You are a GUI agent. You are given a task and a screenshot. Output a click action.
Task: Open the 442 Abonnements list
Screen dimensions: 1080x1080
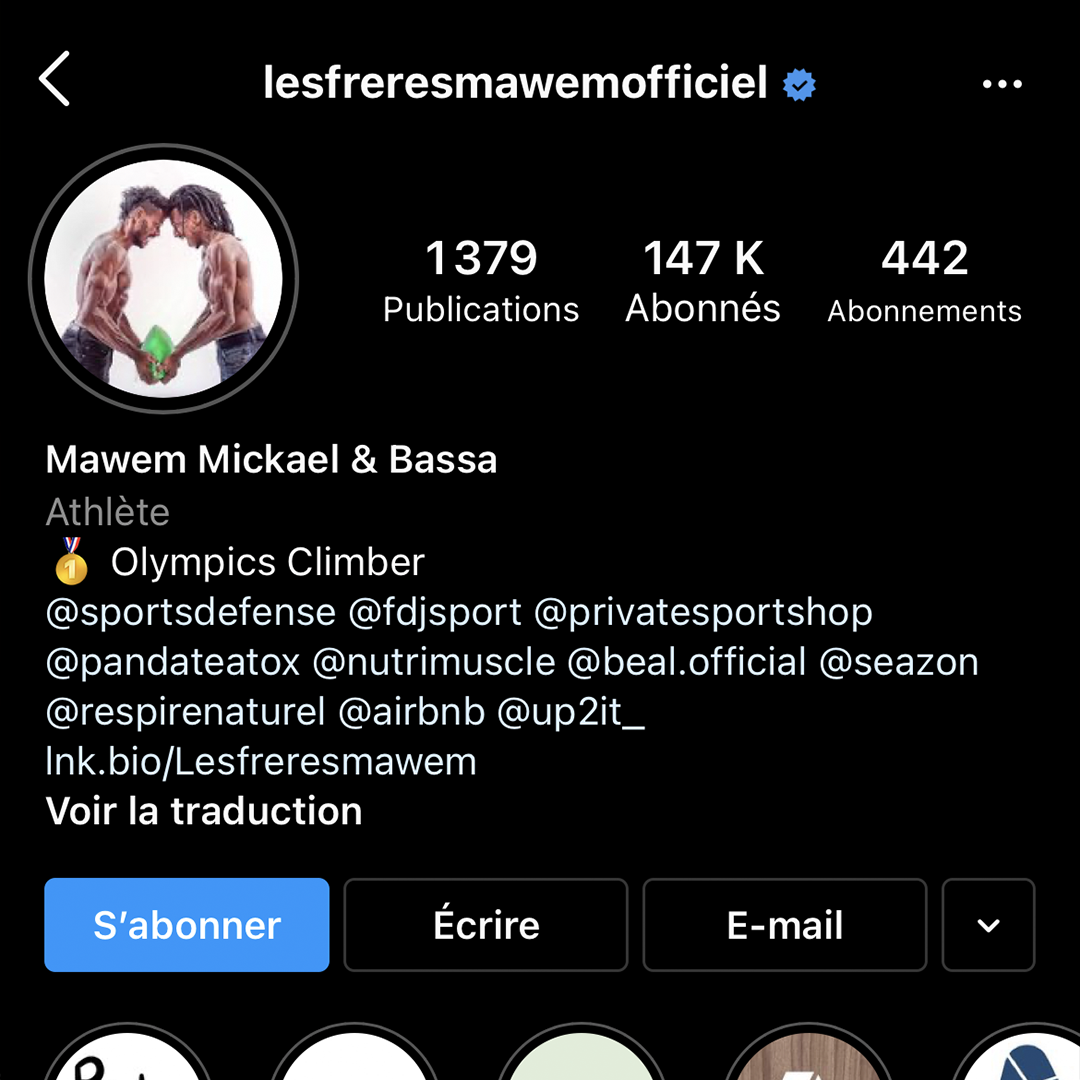924,281
